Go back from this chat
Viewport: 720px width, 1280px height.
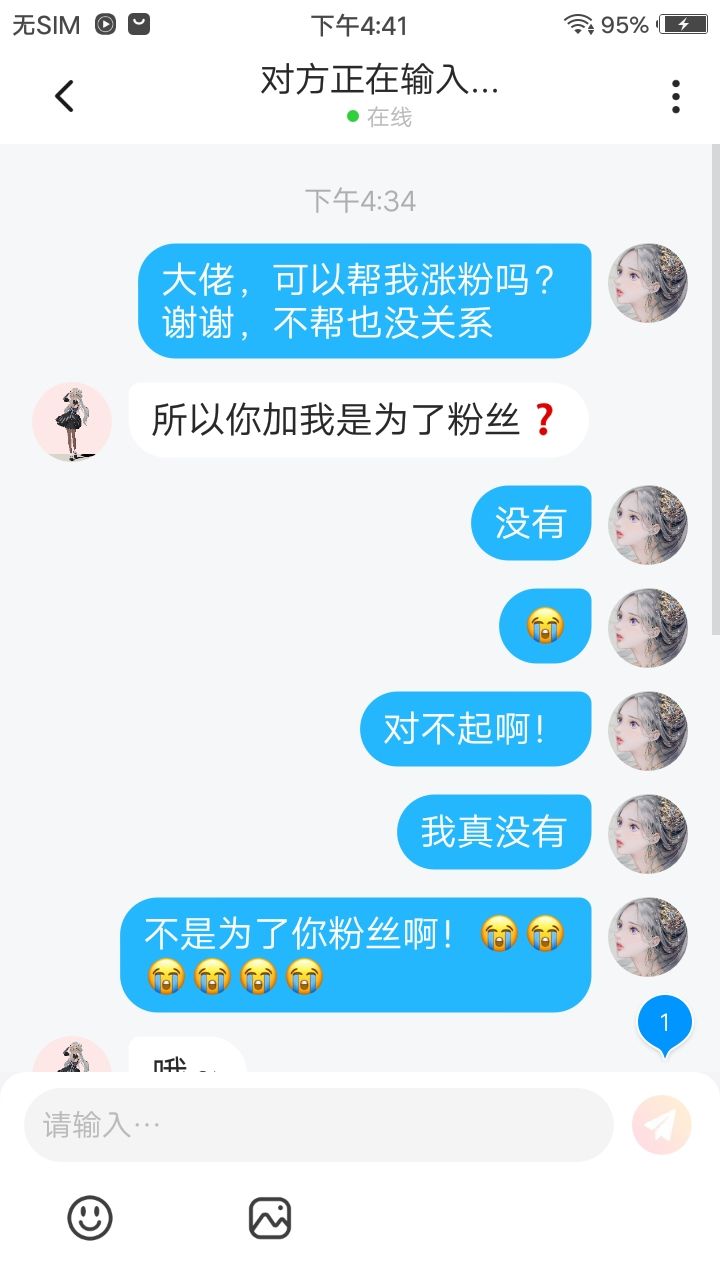(x=64, y=96)
